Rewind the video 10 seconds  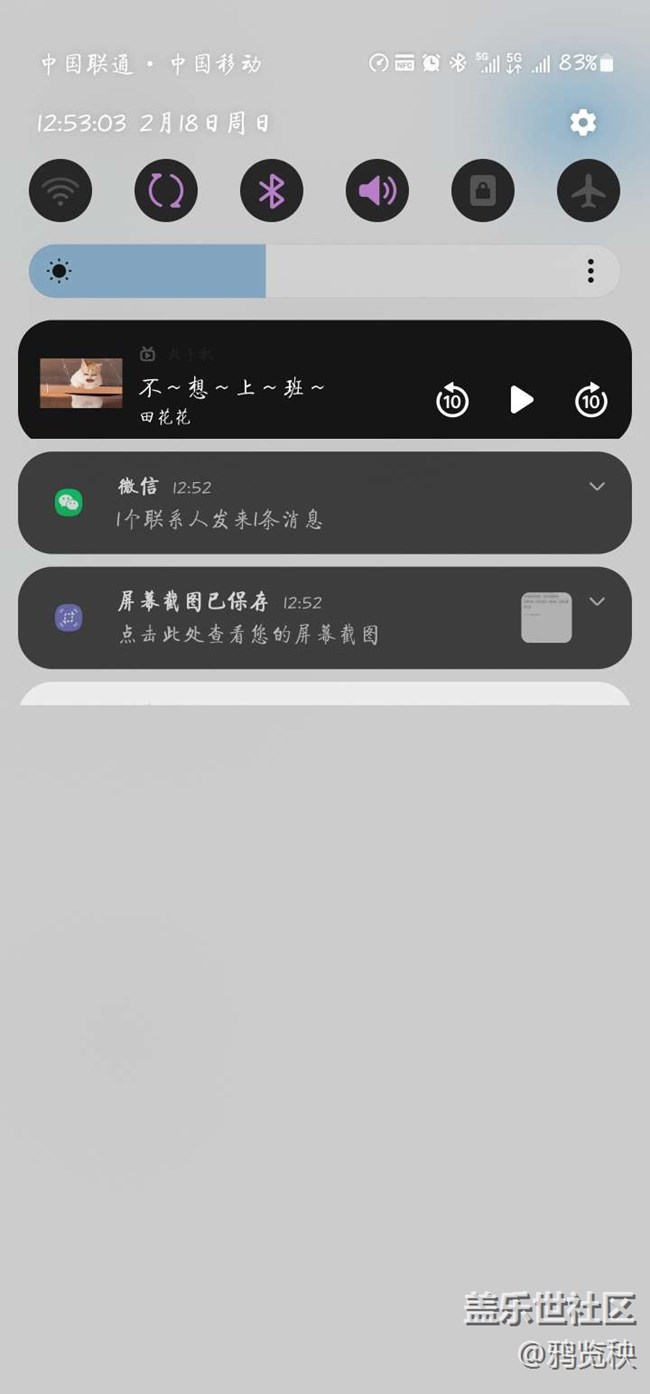pyautogui.click(x=452, y=400)
